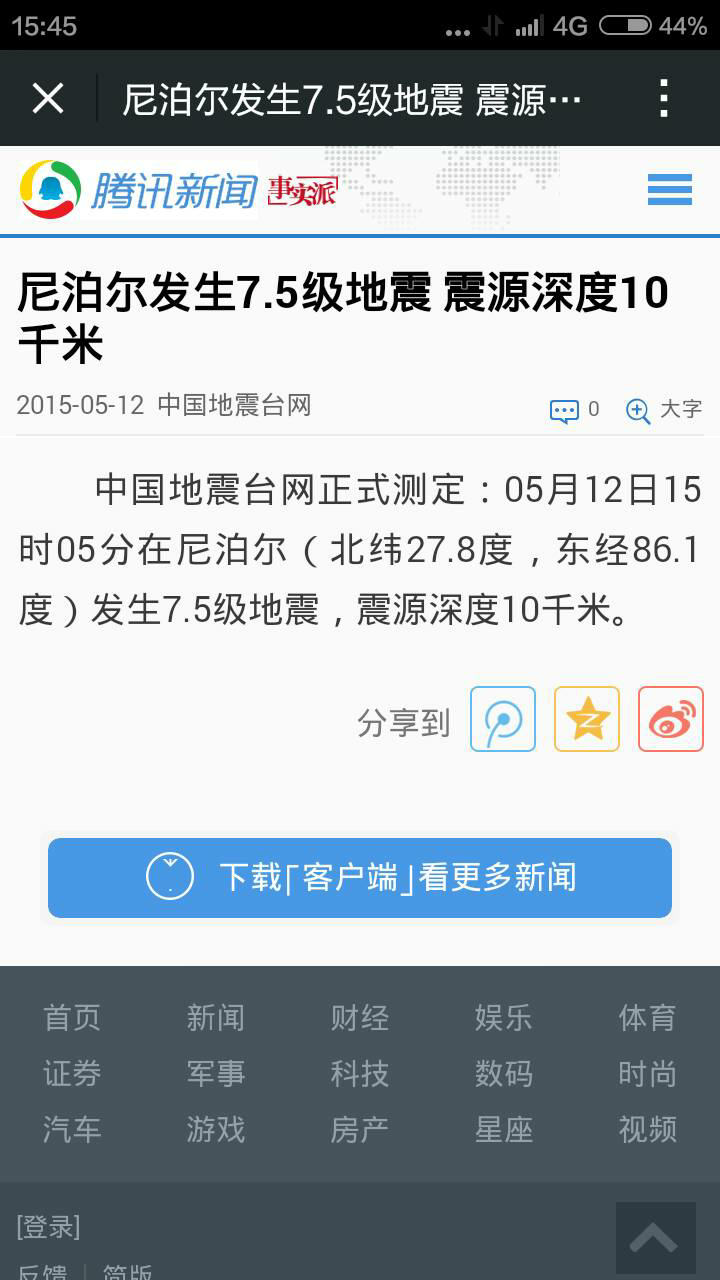This screenshot has height=1280, width=720.
Task: Open the 财经 section
Action: [x=360, y=1018]
